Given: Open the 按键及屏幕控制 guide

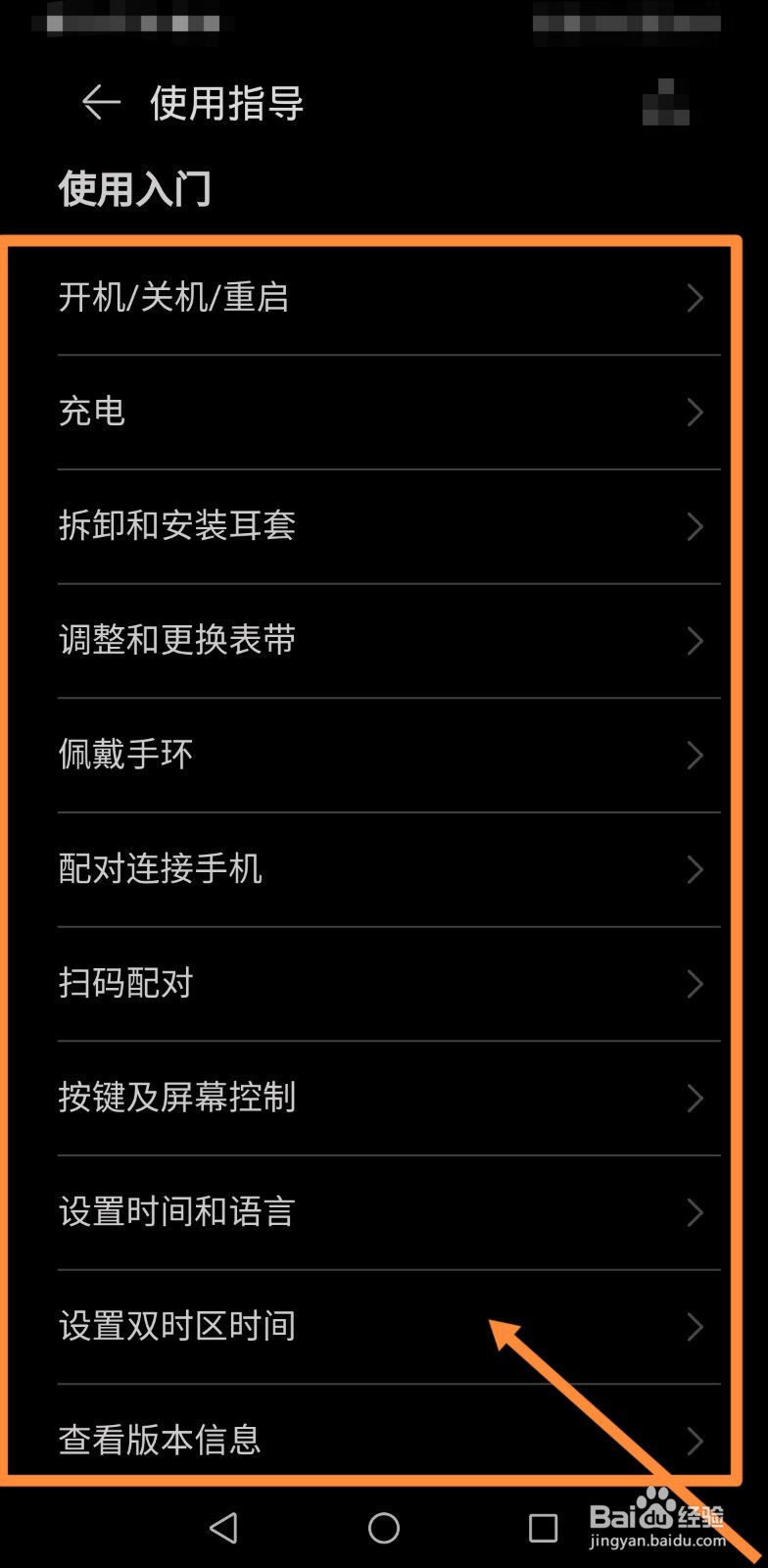Looking at the screenshot, I should coord(178,1099).
